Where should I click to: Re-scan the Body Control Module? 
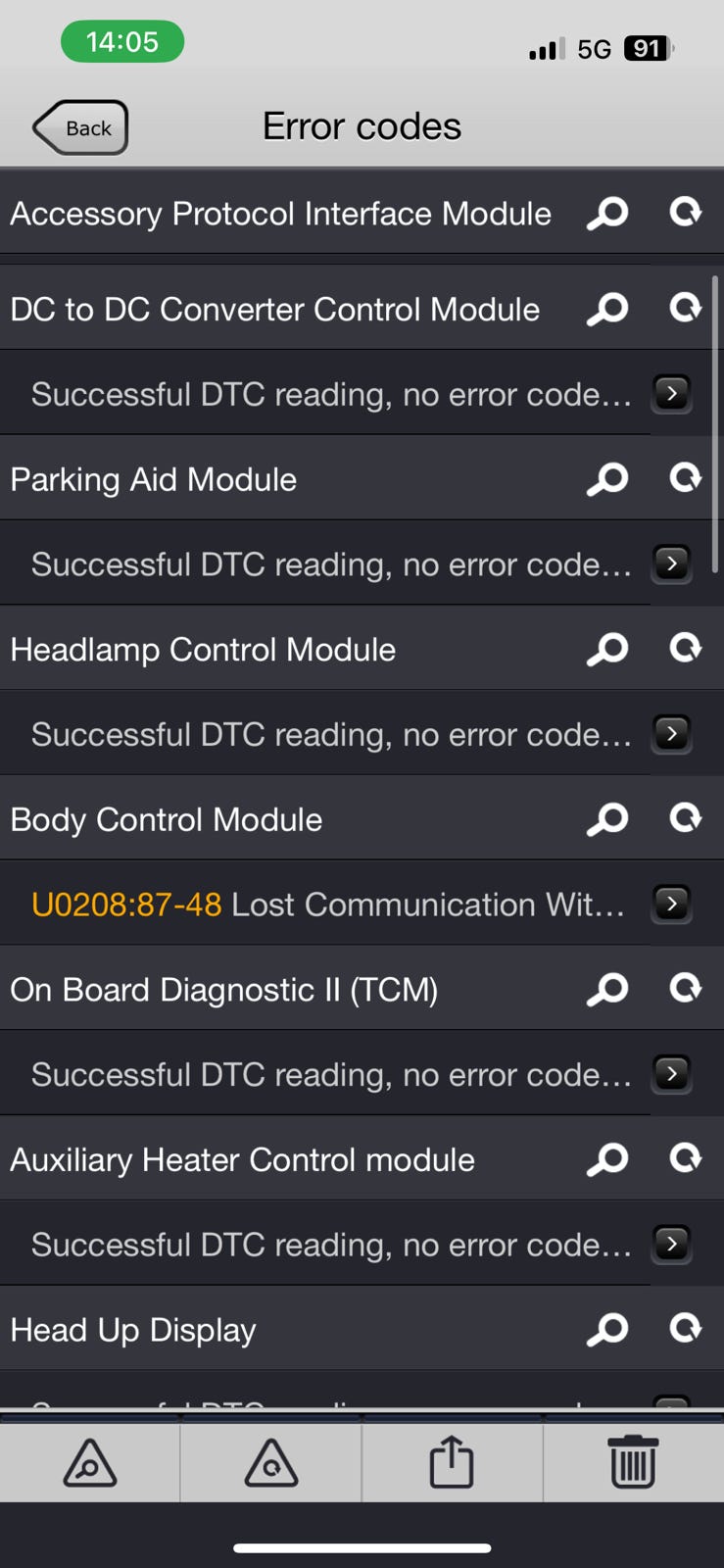point(686,818)
